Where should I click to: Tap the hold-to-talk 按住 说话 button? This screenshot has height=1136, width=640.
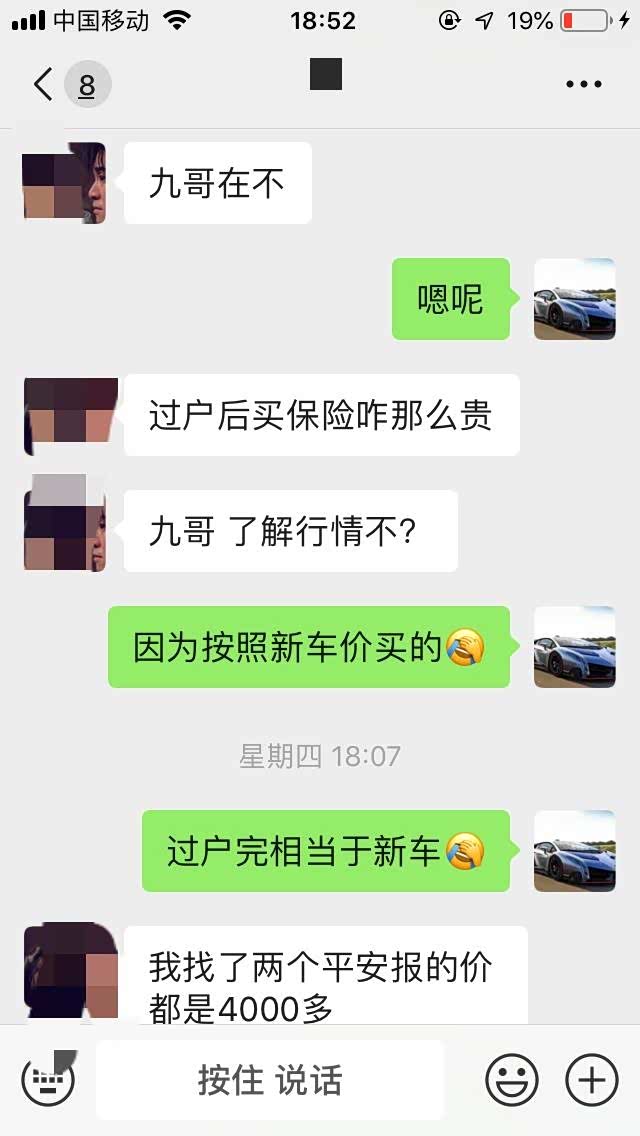[x=270, y=1080]
